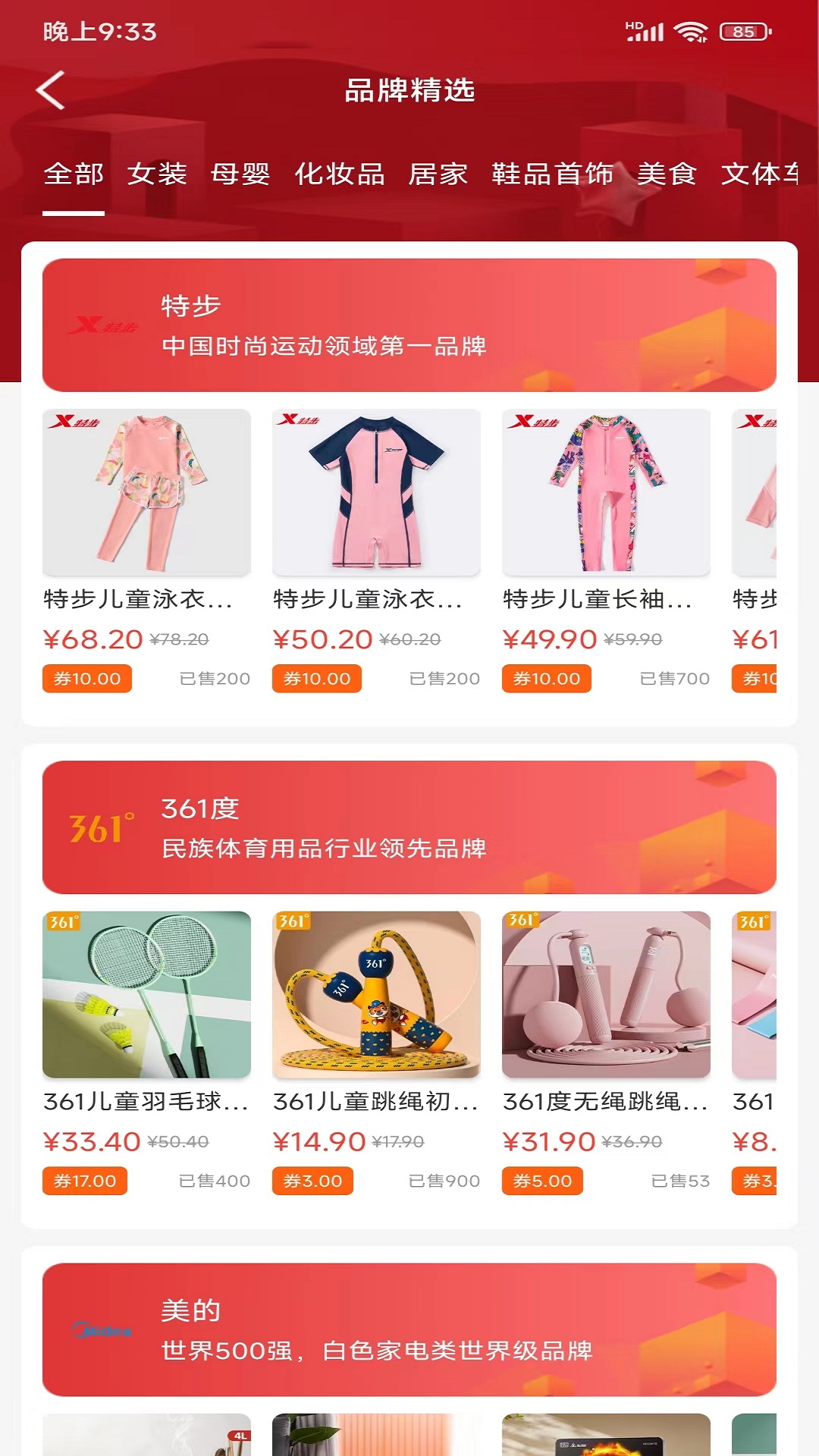
Task: Select the 美食 tab
Action: point(667,174)
